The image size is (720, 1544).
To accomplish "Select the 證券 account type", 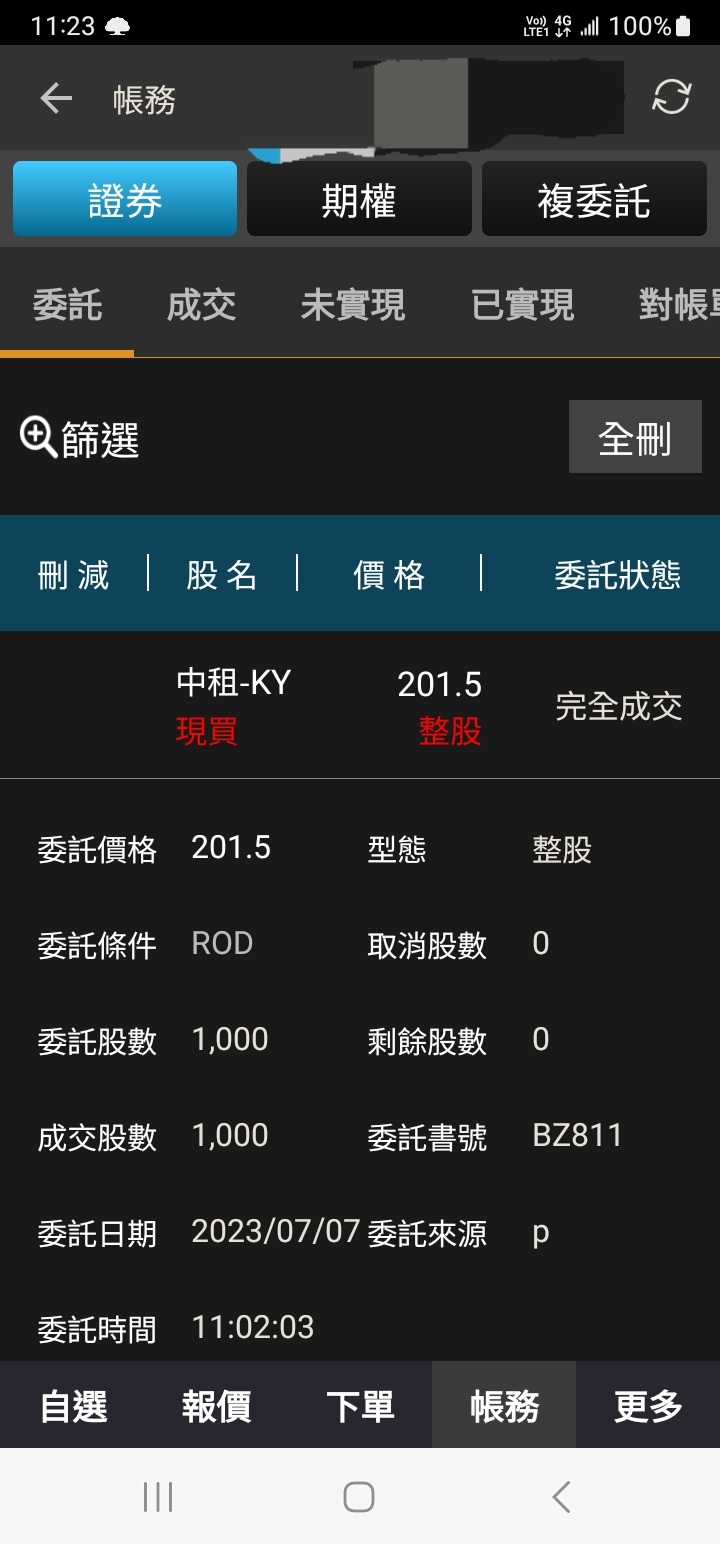I will 124,199.
